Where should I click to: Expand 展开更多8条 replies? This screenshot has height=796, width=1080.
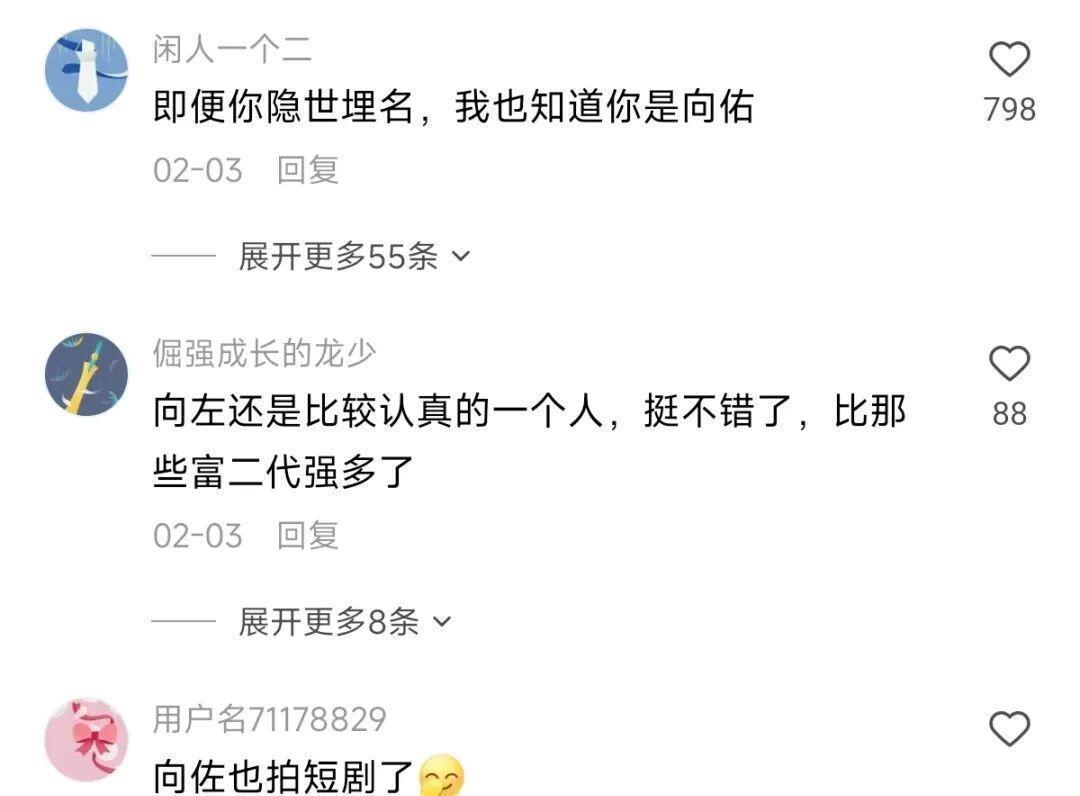point(344,622)
